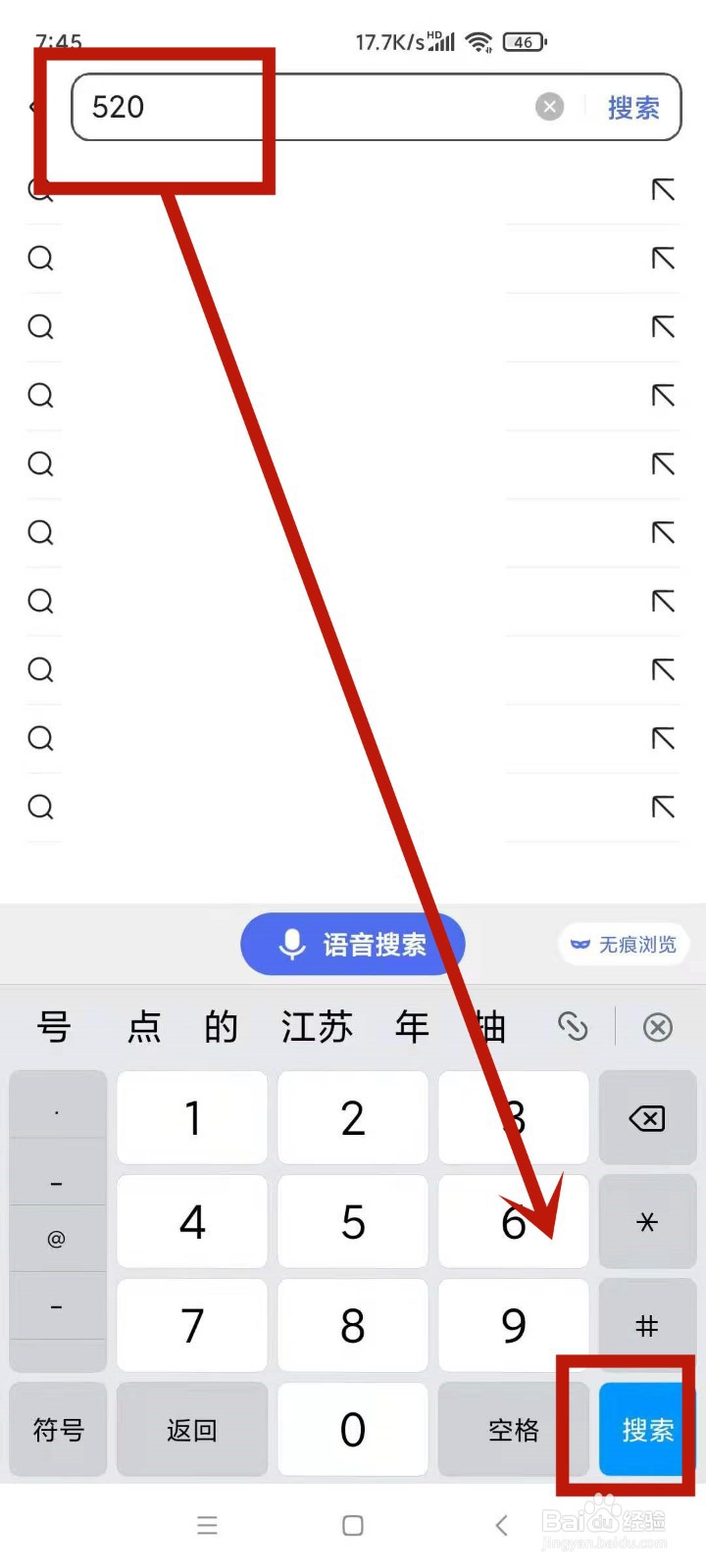Screen dimensions: 706x1568
Task: Tap the keyboard dismiss icon at suggestion bar end
Action: point(657,1027)
